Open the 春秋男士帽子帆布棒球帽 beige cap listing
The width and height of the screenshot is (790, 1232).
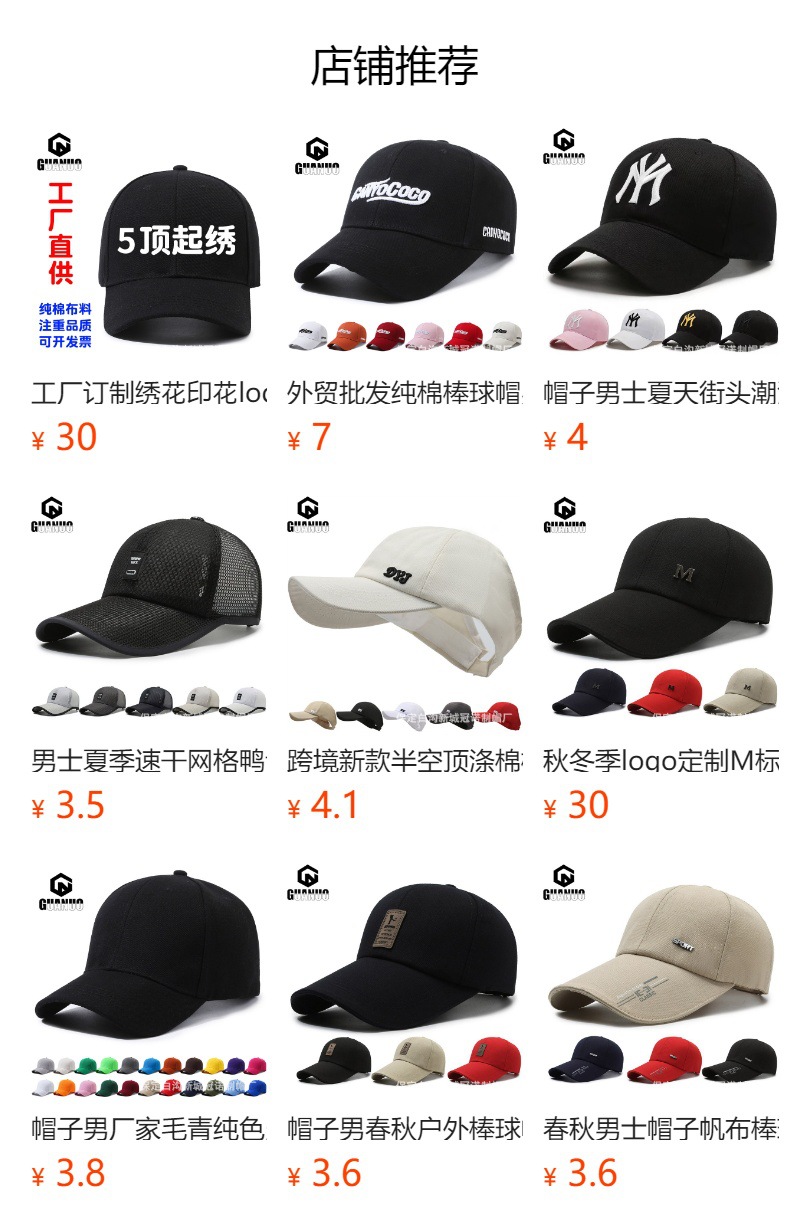click(662, 976)
